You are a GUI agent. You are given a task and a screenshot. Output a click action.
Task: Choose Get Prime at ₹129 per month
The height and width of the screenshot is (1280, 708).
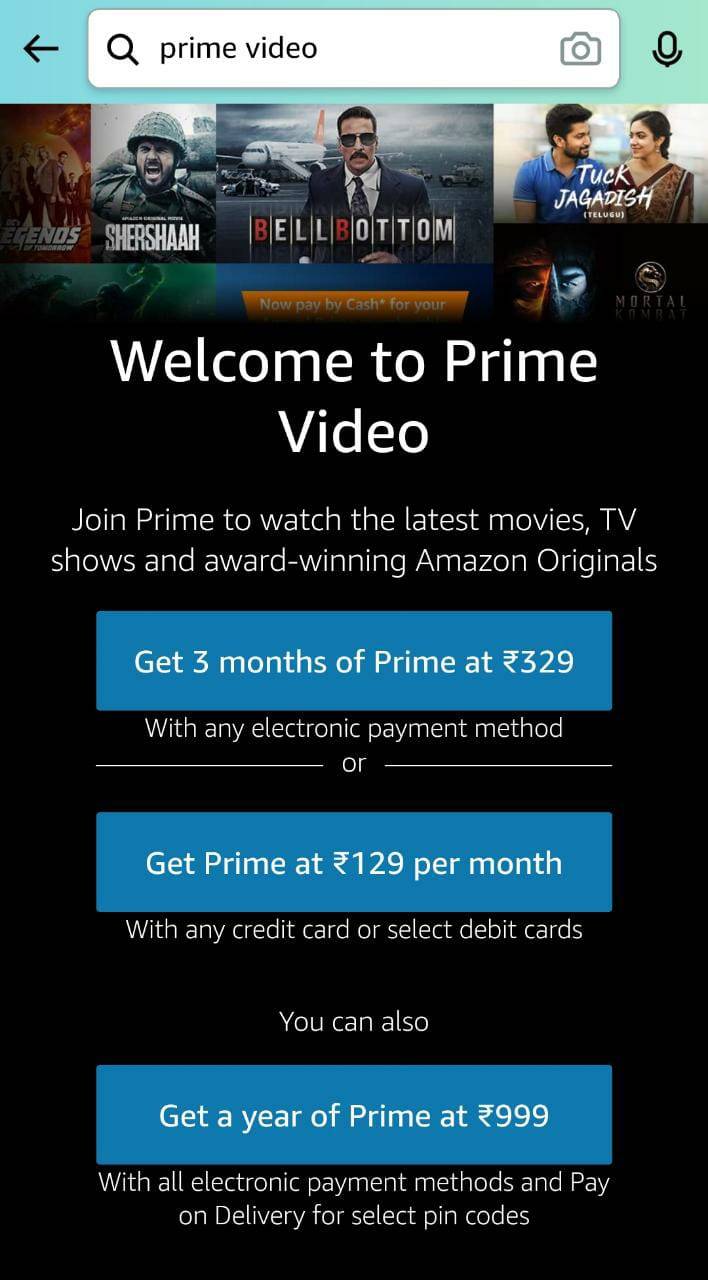(x=354, y=863)
